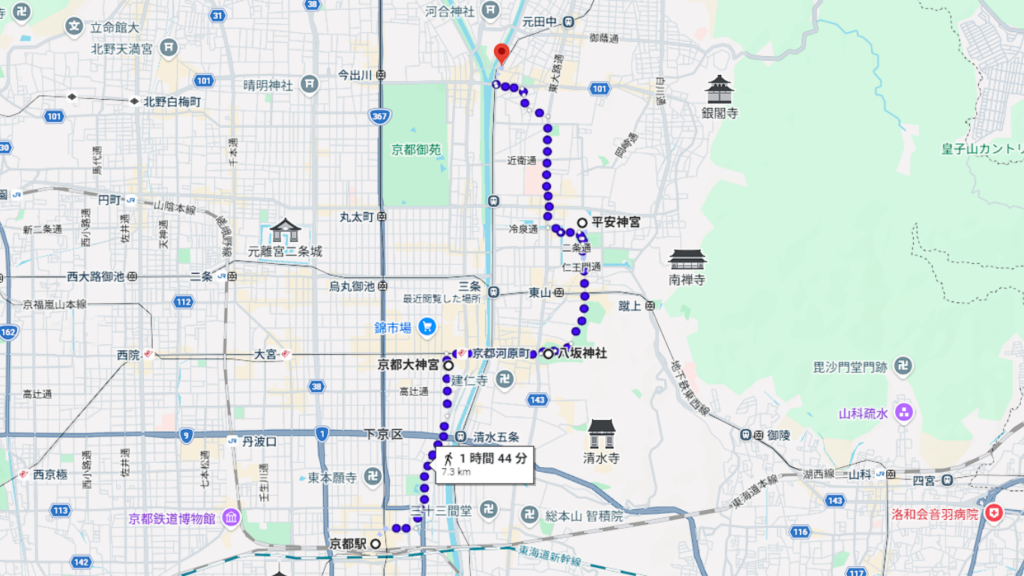Tap the 山科疏水 attraction marker
The height and width of the screenshot is (576, 1024).
tap(903, 412)
